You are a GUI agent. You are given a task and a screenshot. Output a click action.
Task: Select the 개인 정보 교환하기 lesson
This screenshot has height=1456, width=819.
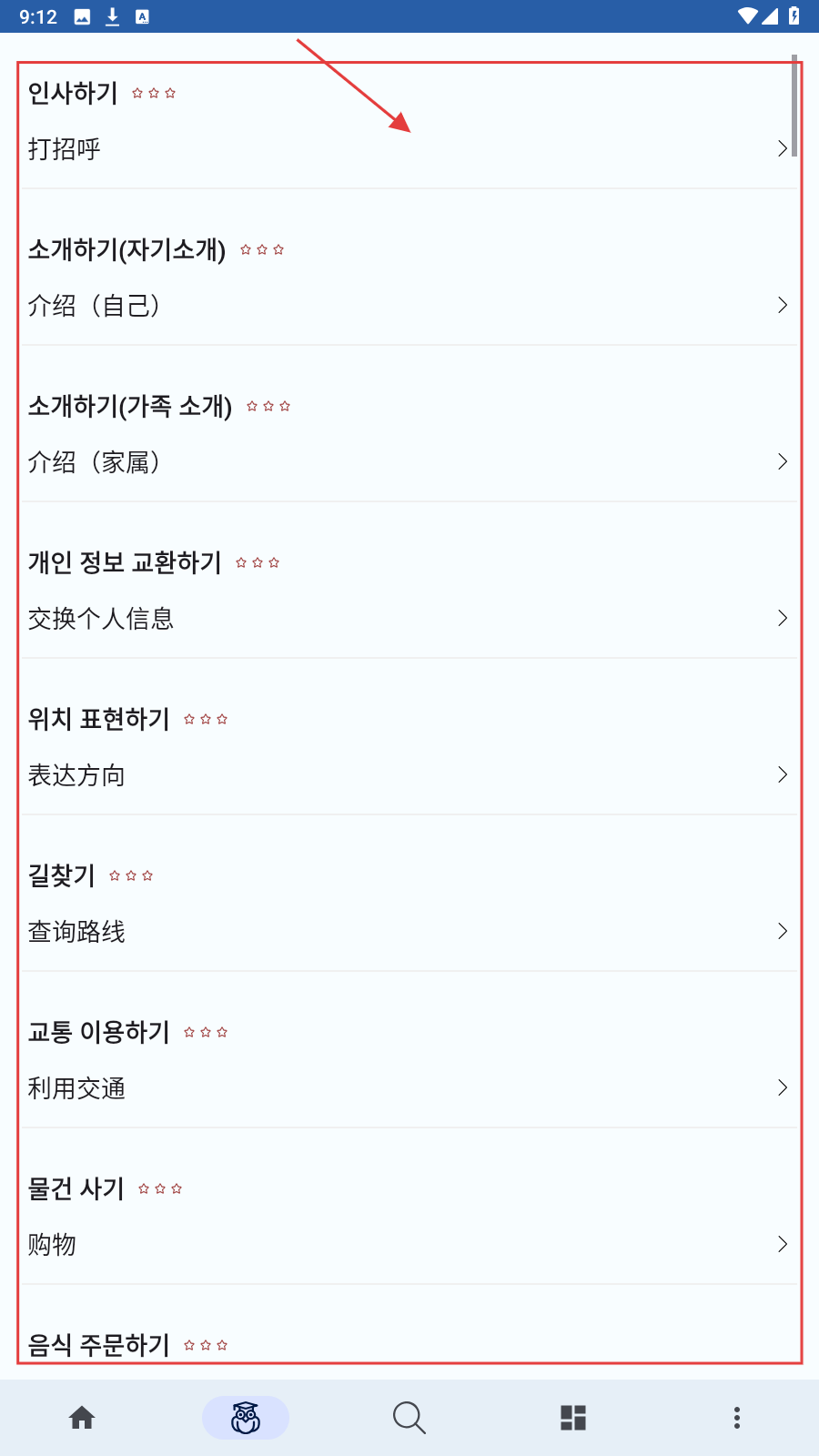(x=408, y=591)
